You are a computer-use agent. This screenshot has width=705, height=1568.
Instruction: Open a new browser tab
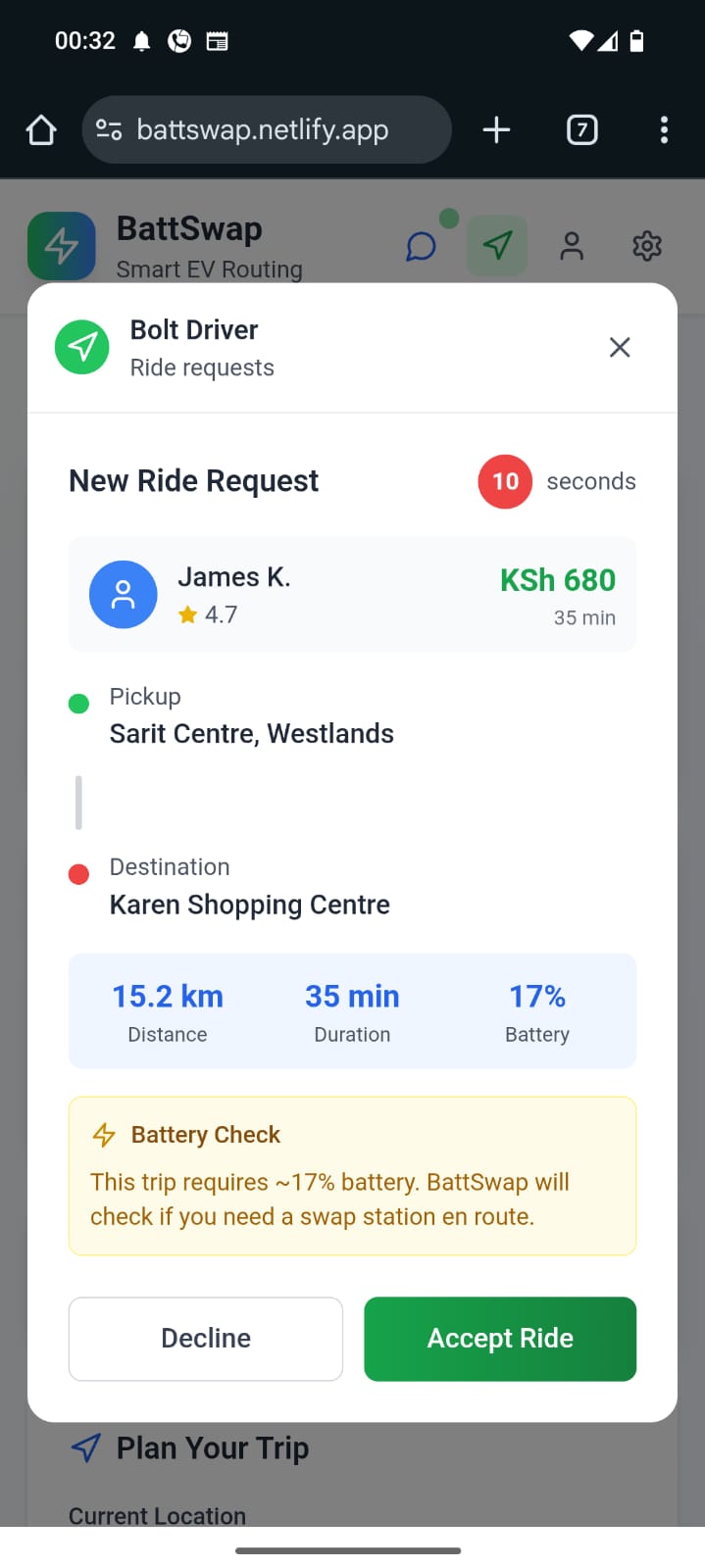[497, 129]
